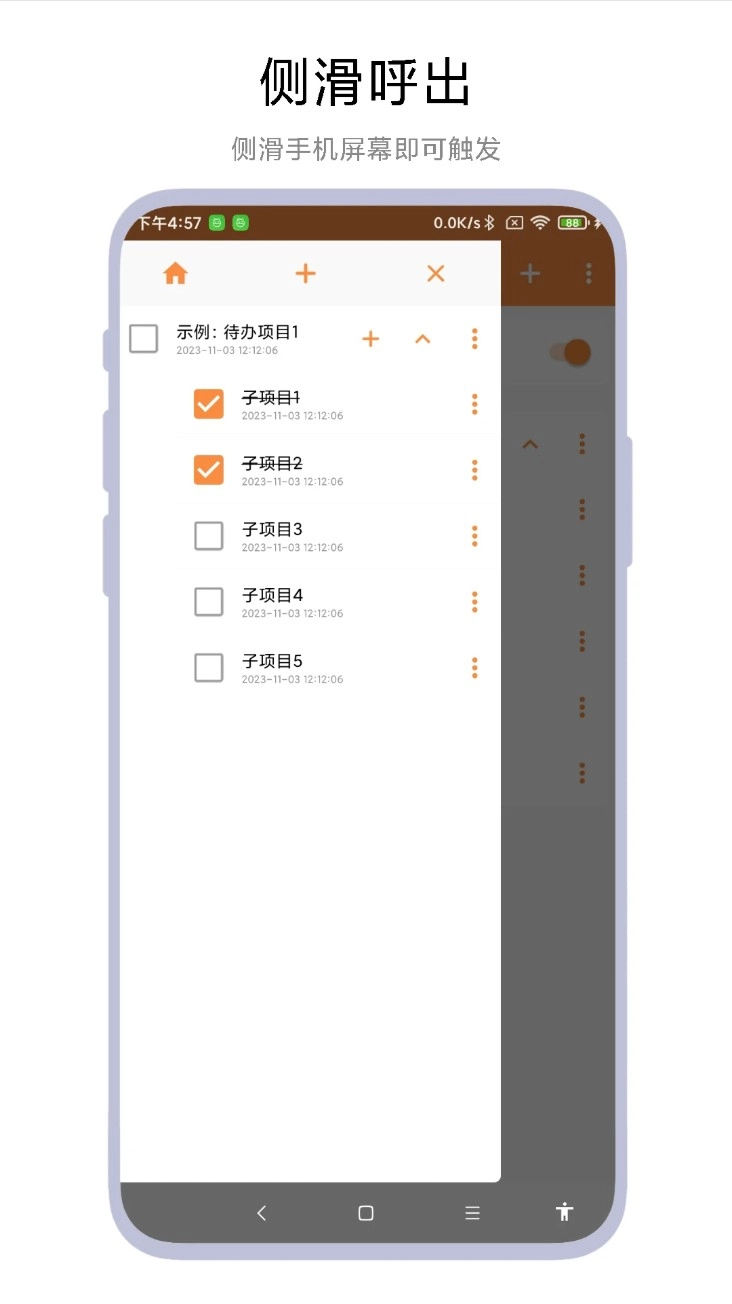Open the three-dot options for 子项目1
Viewport: 732px width, 1304px height.
click(x=473, y=404)
